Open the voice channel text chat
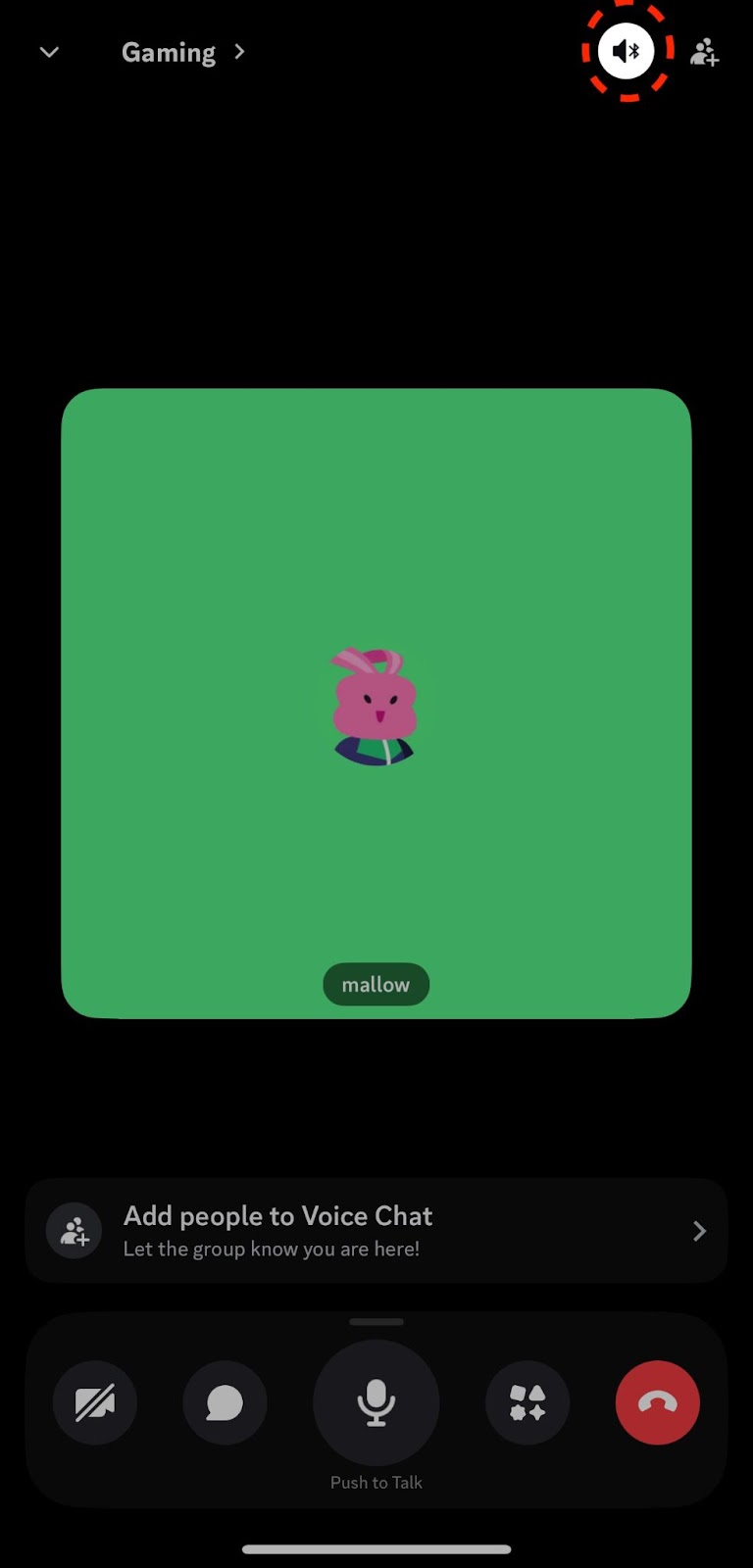Screen dimensions: 753x1568 225,1402
